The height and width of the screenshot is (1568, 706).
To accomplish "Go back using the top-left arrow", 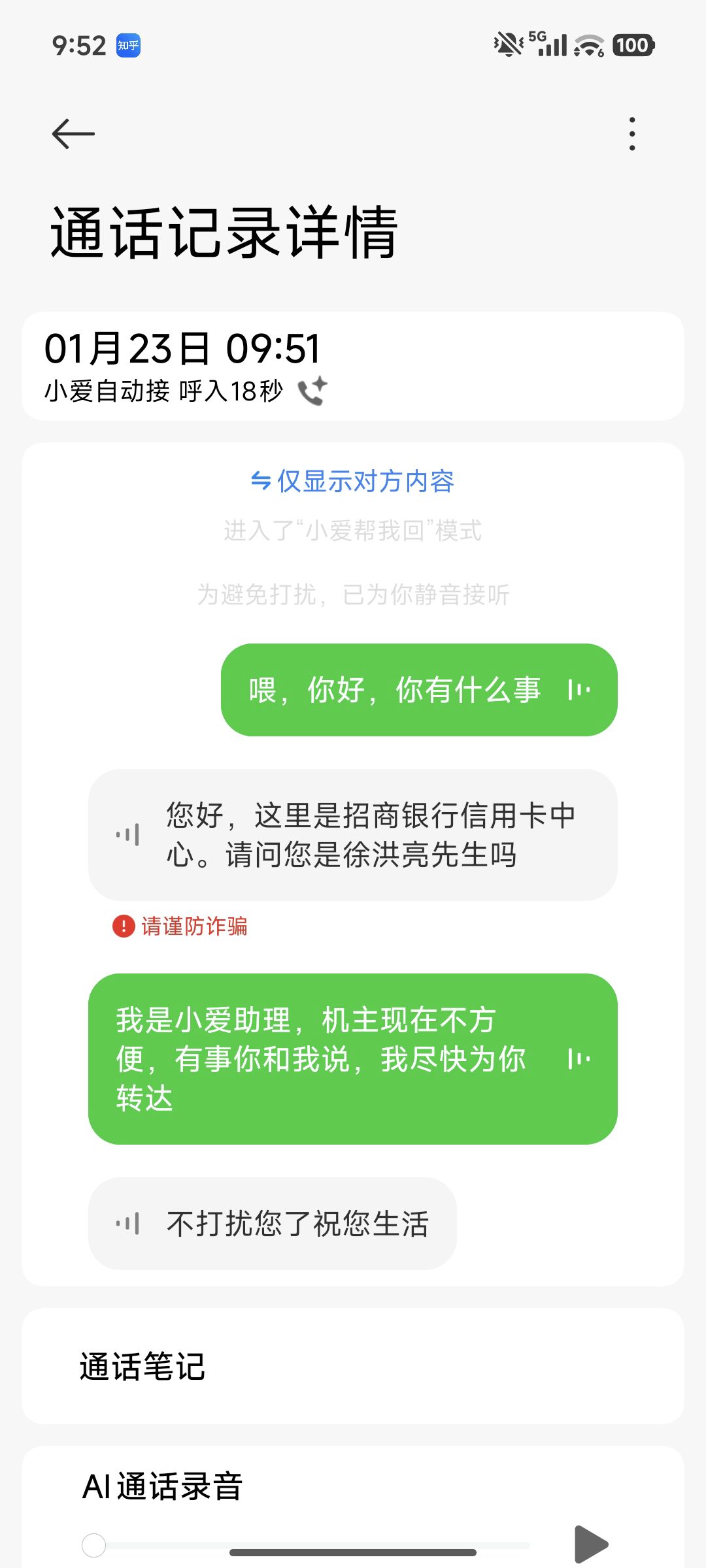I will pyautogui.click(x=73, y=134).
